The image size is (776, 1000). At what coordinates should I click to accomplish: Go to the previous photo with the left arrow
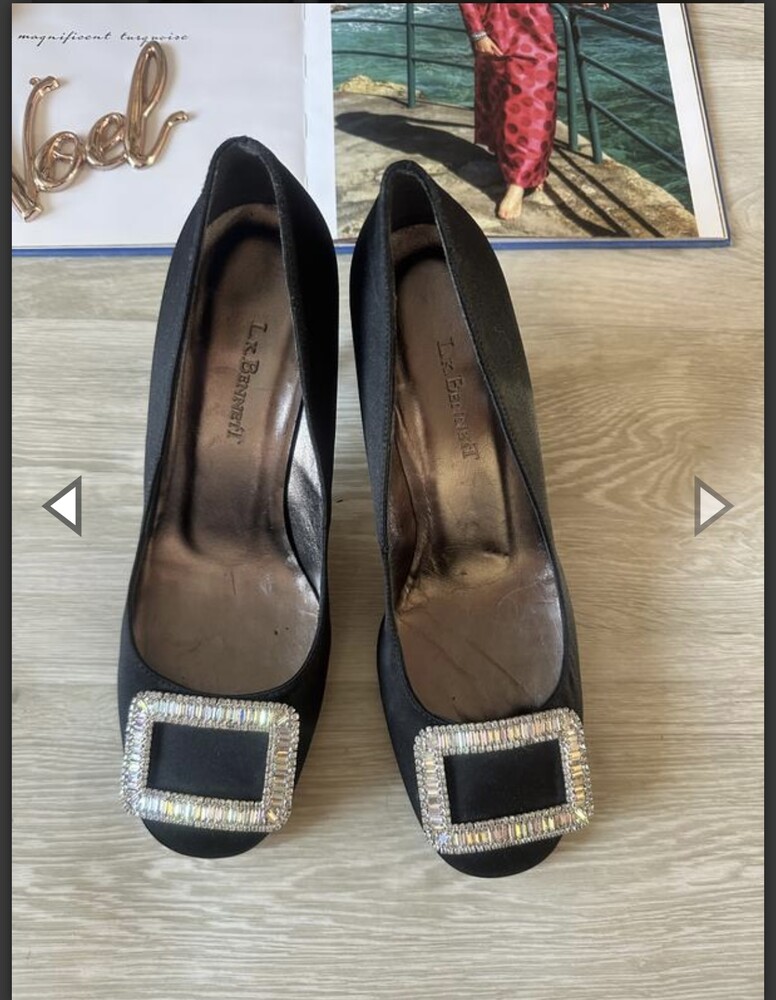tap(63, 506)
